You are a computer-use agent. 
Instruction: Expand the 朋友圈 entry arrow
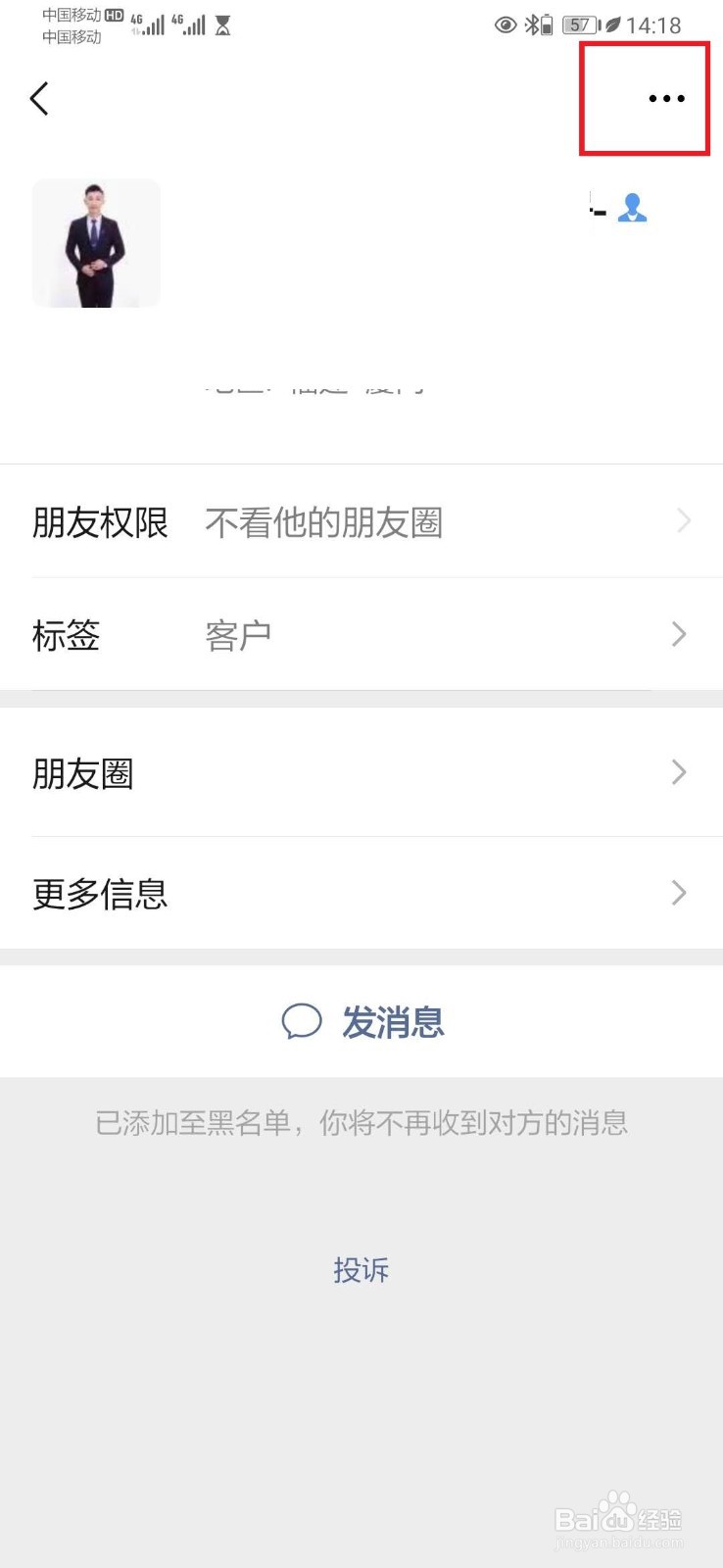click(678, 773)
